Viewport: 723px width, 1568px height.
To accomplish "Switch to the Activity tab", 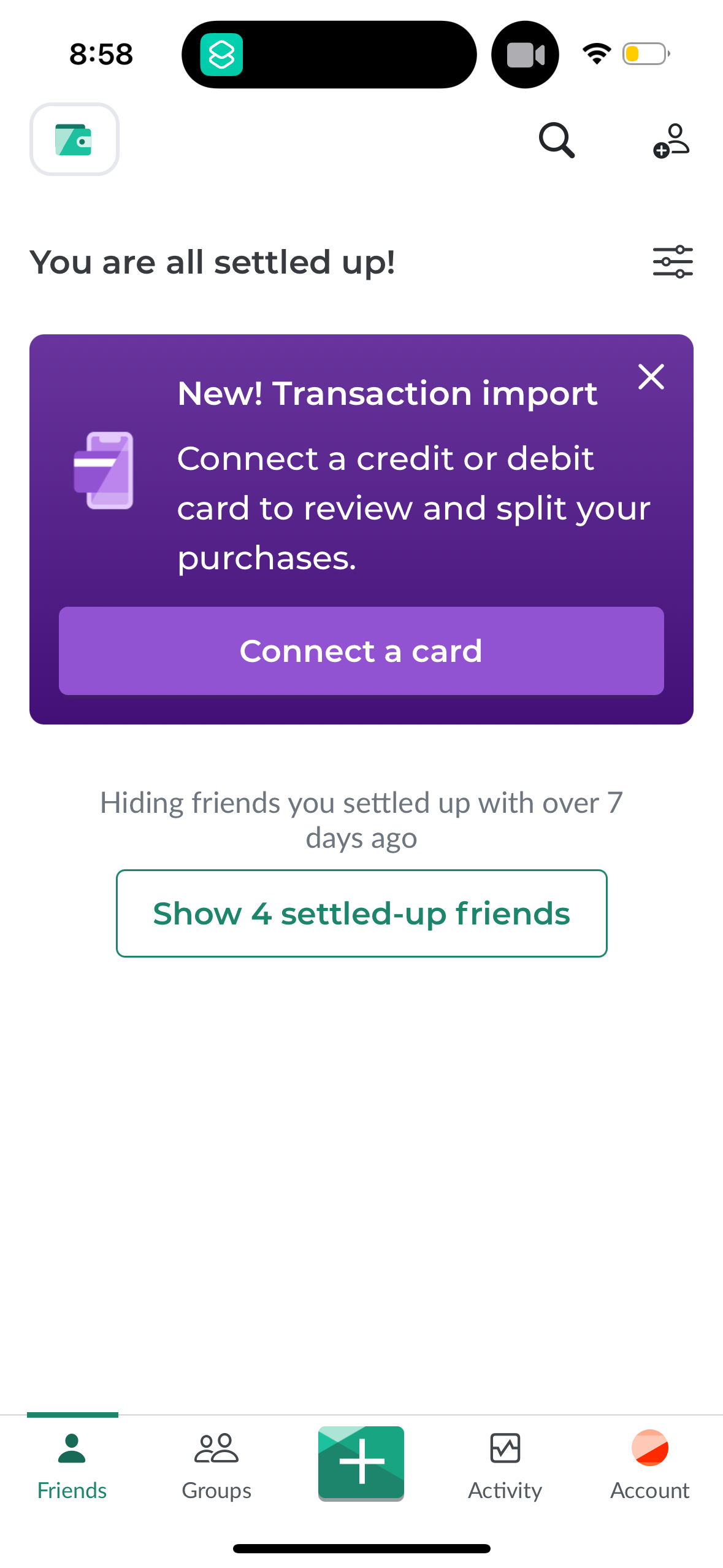I will pos(505,1472).
